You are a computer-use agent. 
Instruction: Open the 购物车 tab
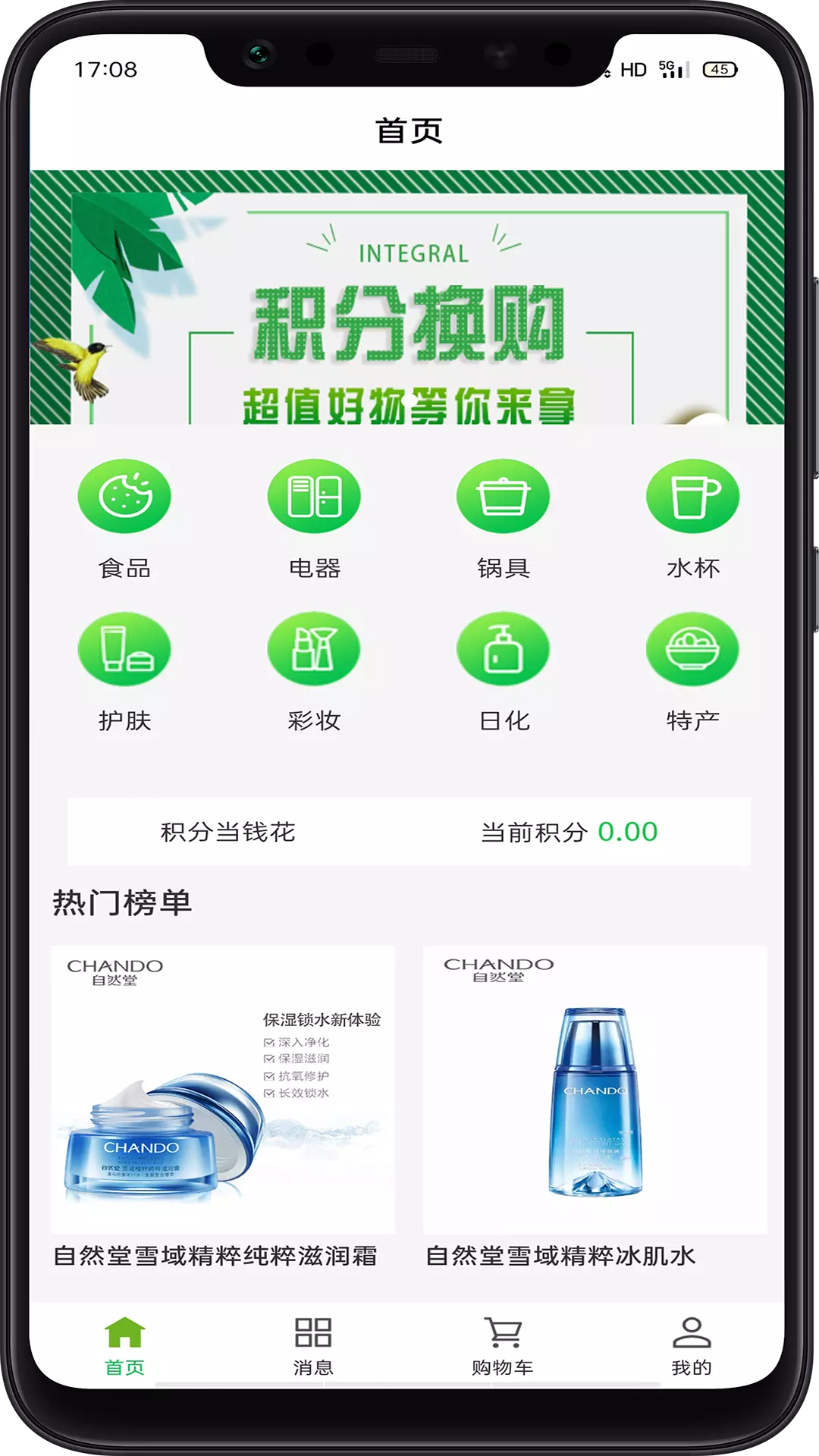tap(503, 1346)
